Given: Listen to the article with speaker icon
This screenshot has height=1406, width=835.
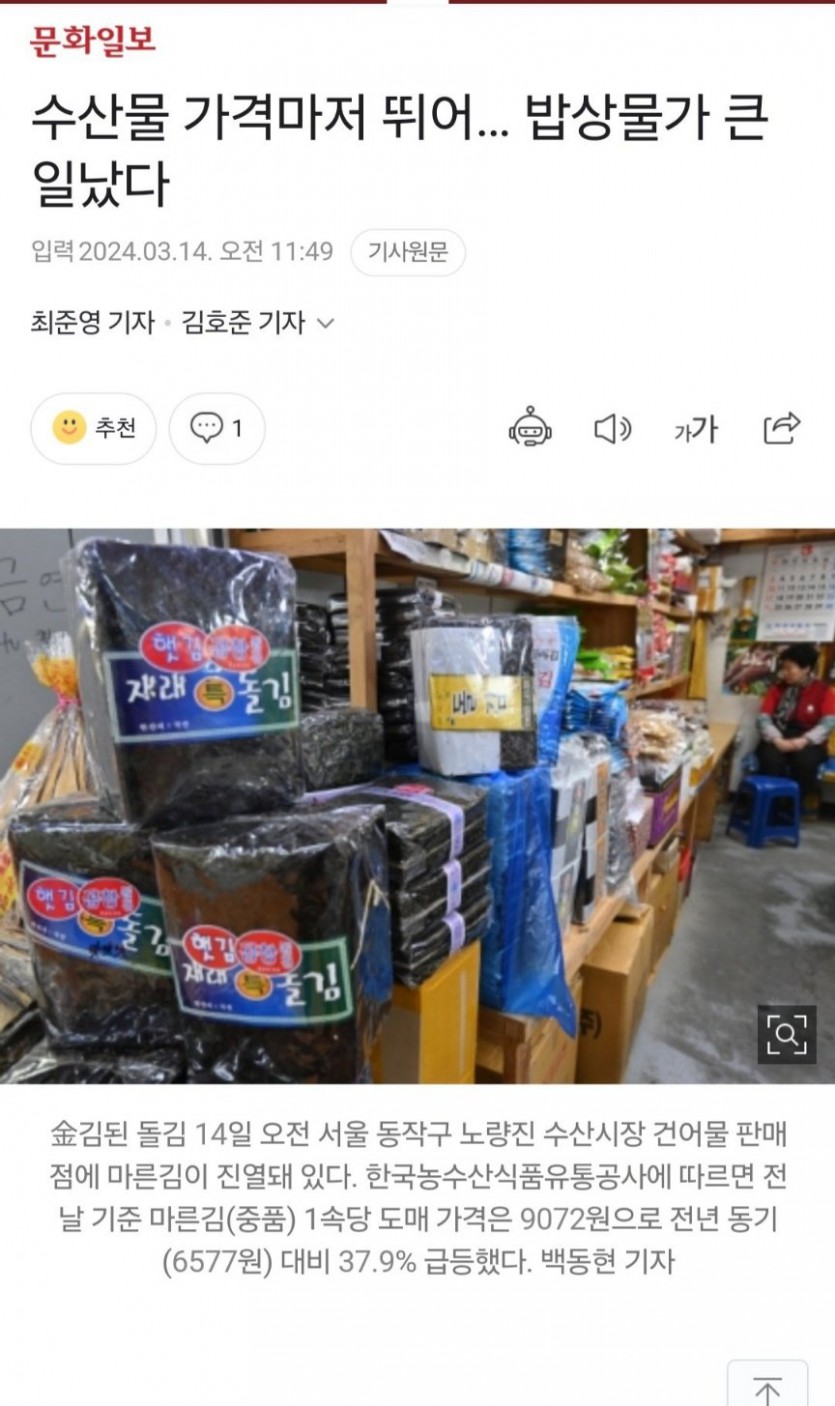Looking at the screenshot, I should tap(612, 428).
